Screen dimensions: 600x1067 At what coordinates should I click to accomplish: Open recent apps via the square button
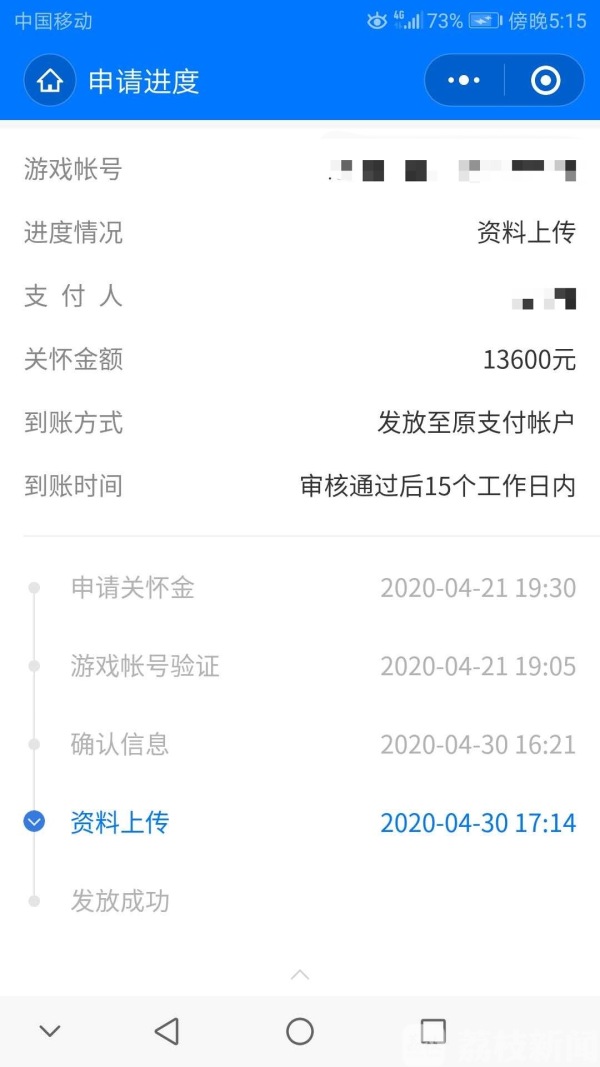(433, 1031)
